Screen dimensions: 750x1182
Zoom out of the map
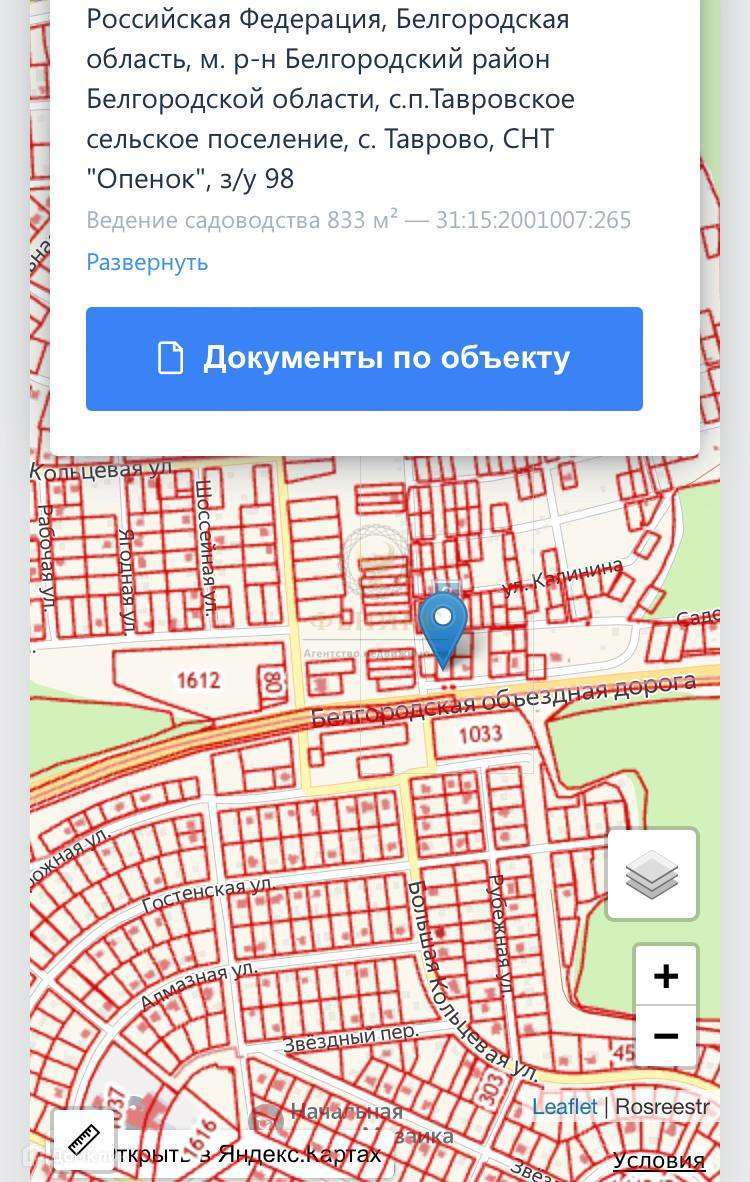[665, 1036]
